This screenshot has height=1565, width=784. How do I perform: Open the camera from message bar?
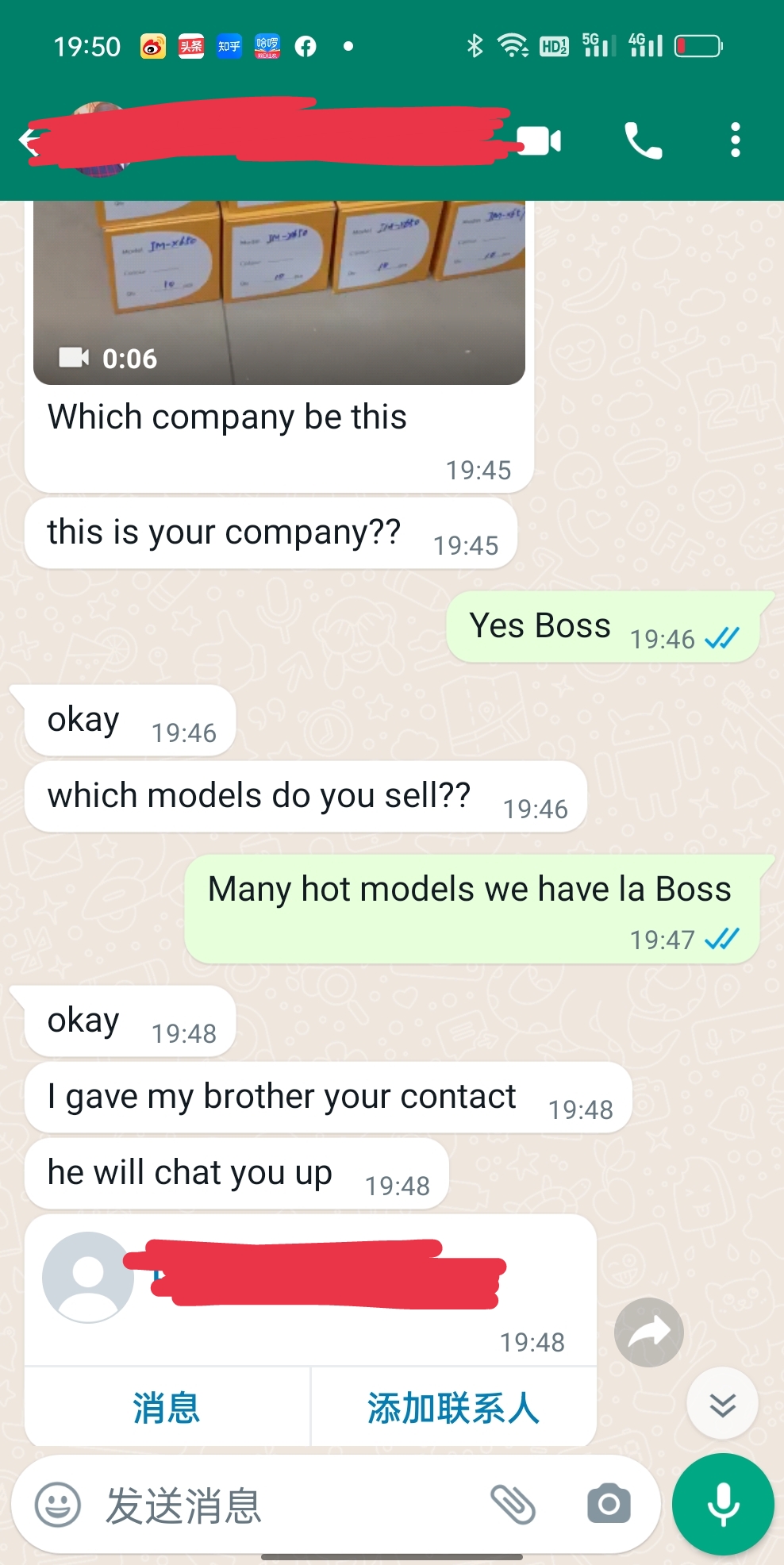[609, 1504]
